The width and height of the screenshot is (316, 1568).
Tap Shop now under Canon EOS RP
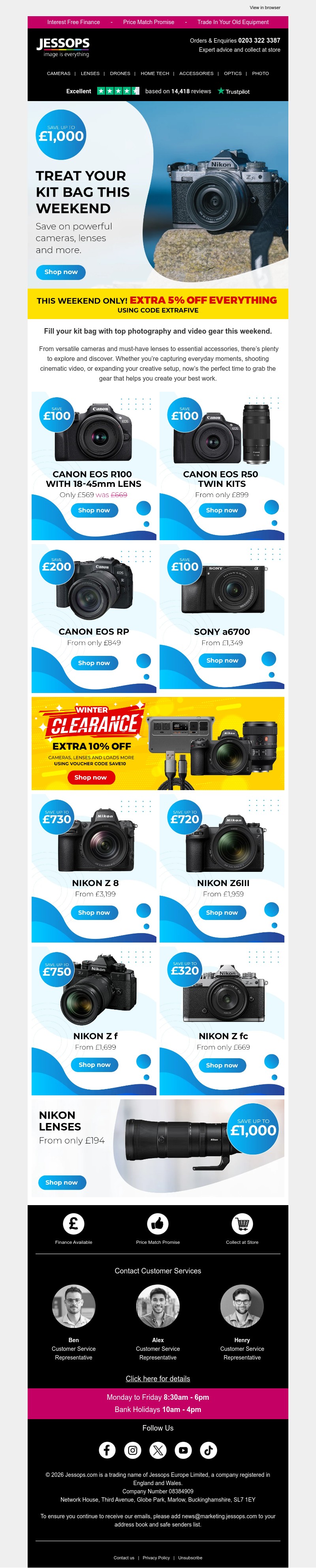94,663
